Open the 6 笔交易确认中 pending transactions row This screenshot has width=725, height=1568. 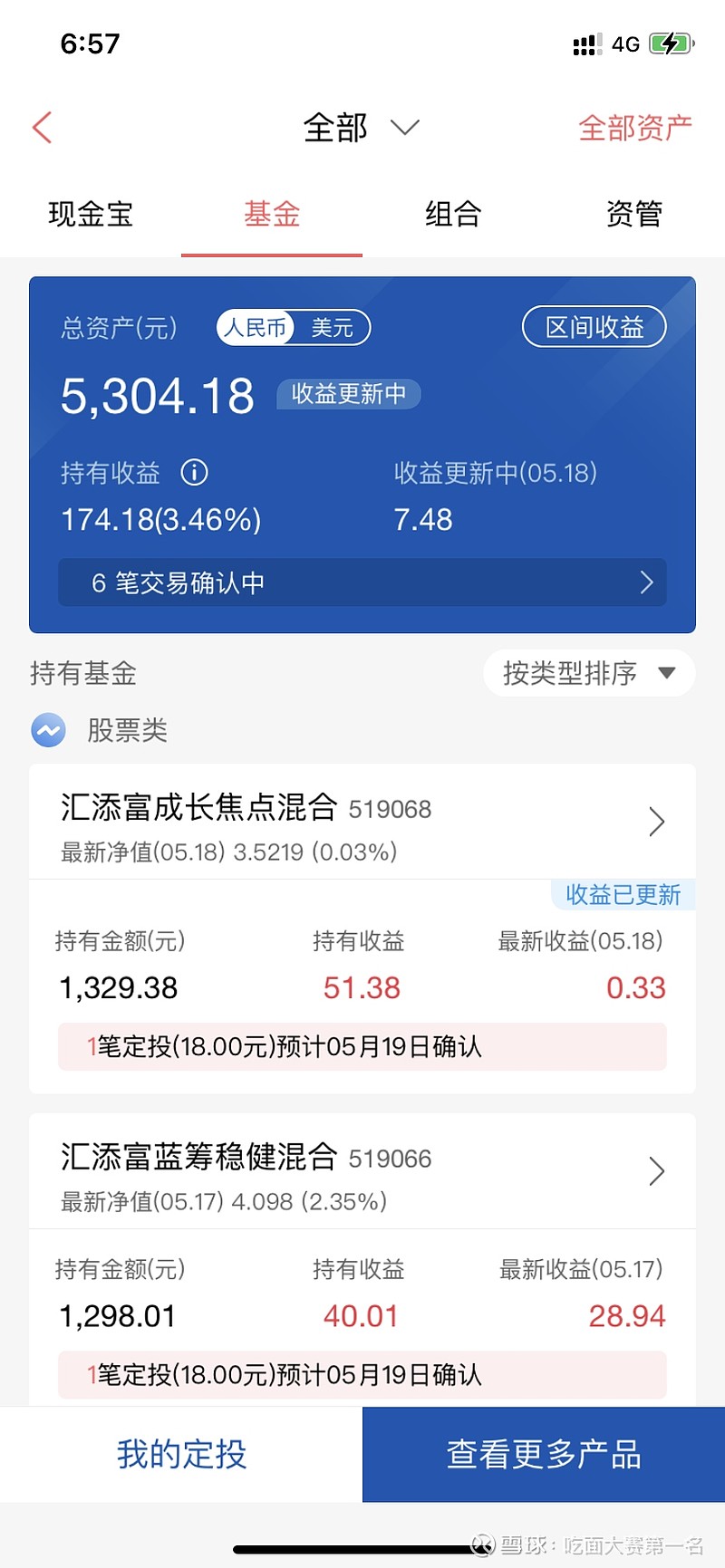click(x=361, y=582)
